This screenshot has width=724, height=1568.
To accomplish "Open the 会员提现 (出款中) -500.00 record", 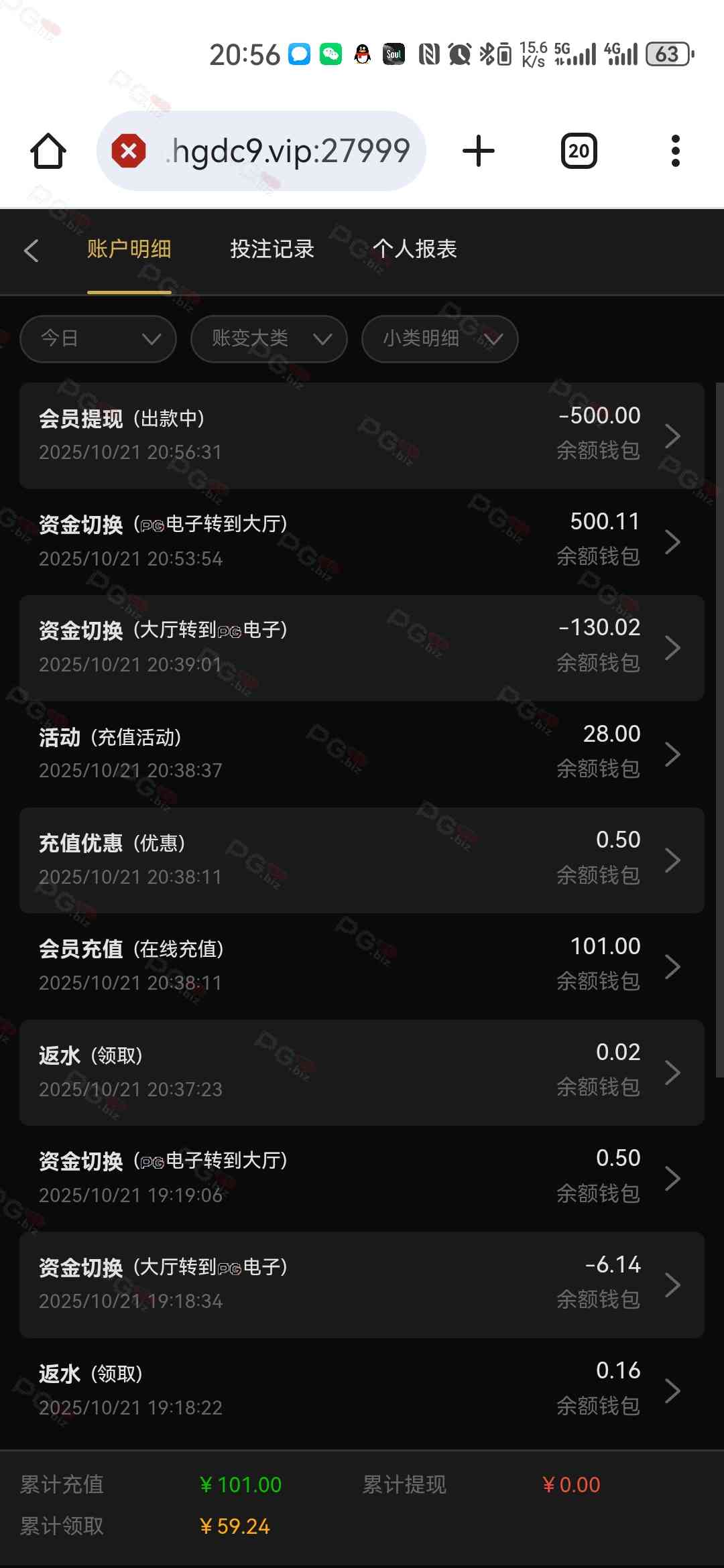I will 361,436.
